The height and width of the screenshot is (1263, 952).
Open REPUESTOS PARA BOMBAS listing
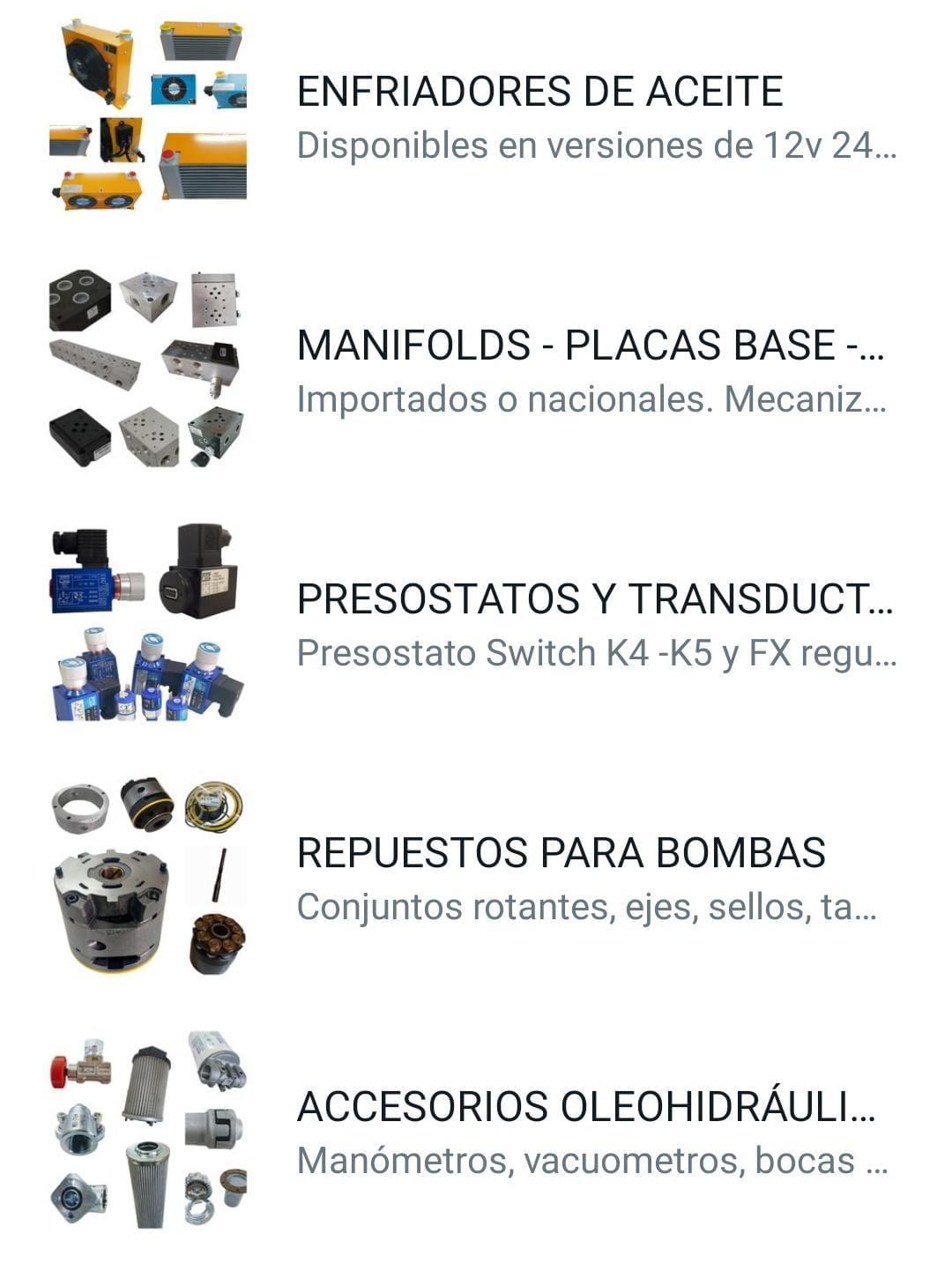[x=561, y=853]
